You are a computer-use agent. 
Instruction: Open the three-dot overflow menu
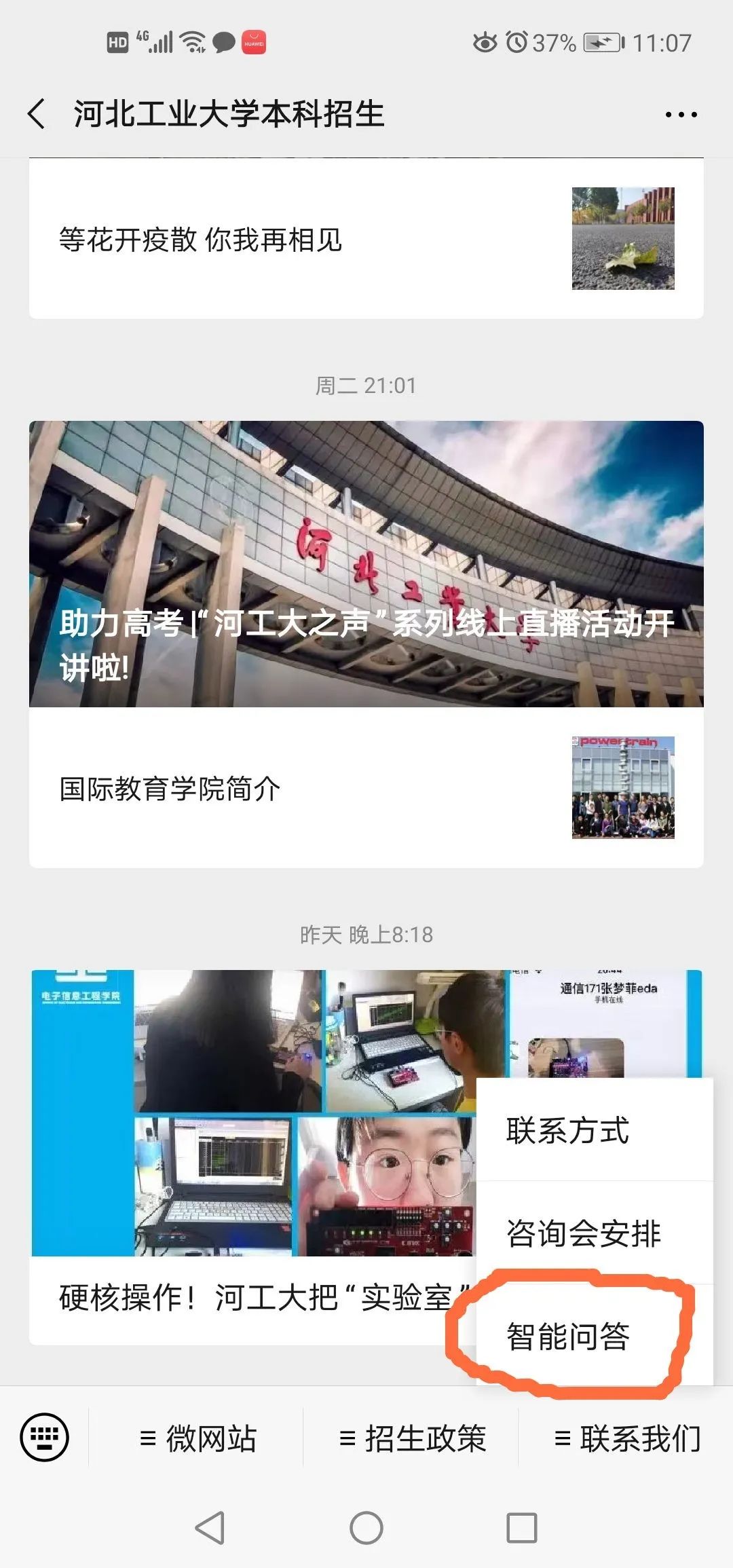[x=681, y=115]
